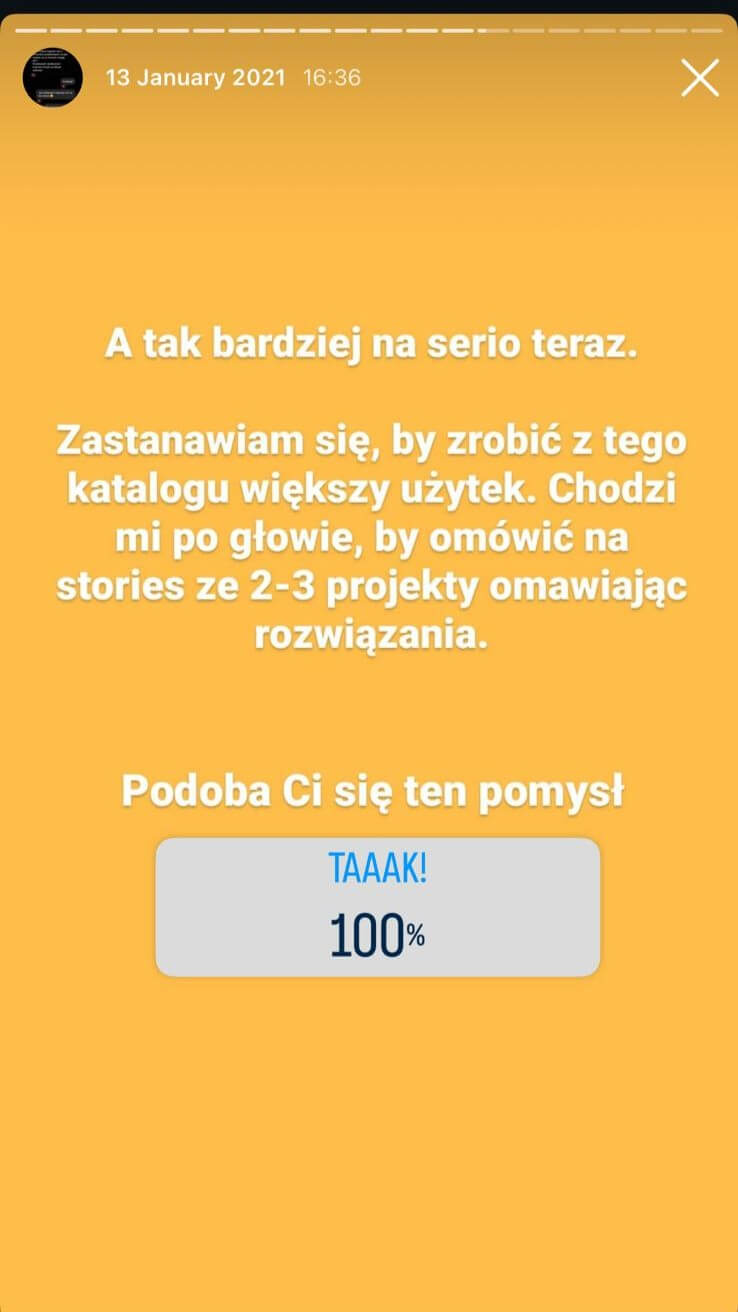The width and height of the screenshot is (738, 1312).
Task: Click the tiny story preview inside the avatar
Action: (51, 78)
